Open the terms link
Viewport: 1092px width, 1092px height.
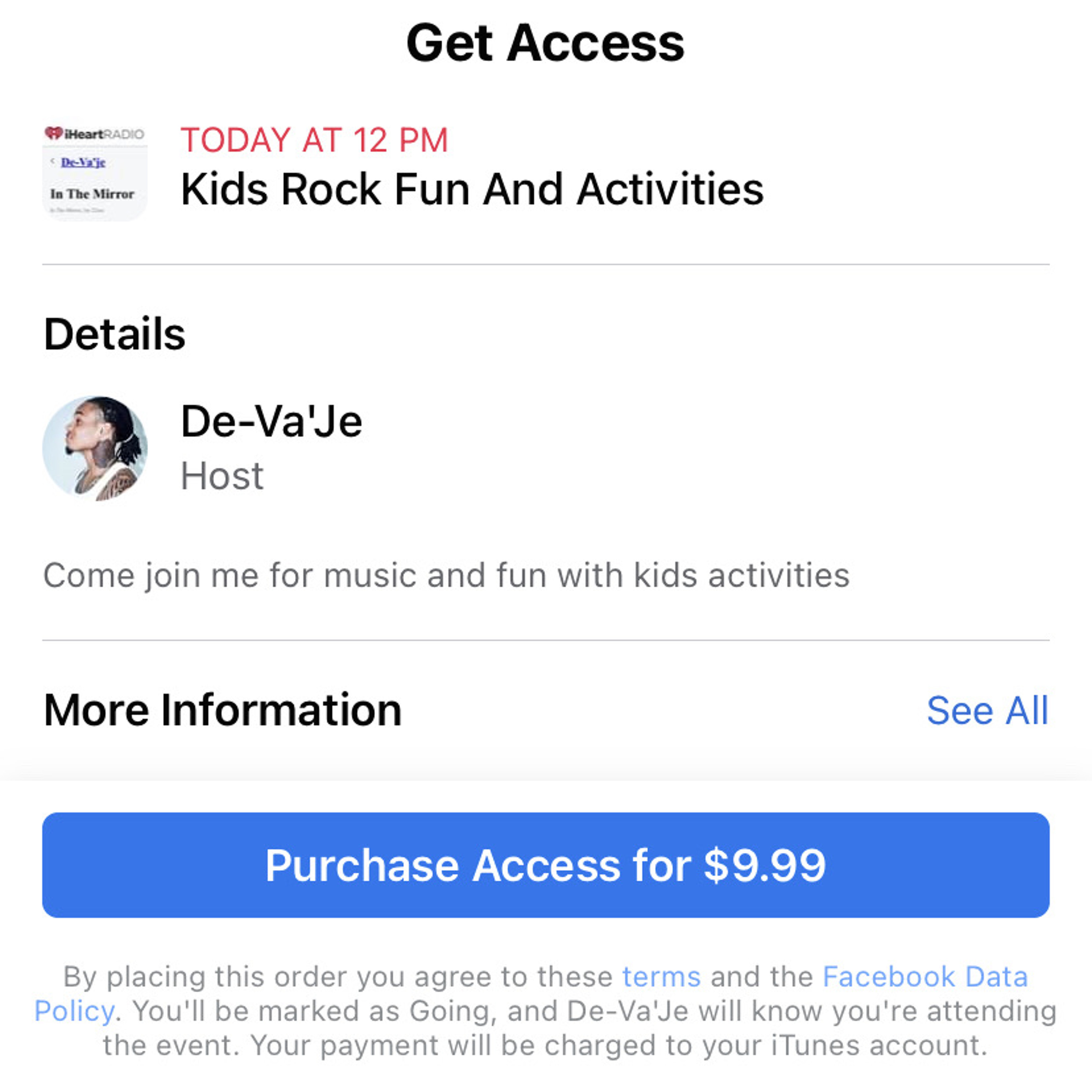click(x=661, y=977)
